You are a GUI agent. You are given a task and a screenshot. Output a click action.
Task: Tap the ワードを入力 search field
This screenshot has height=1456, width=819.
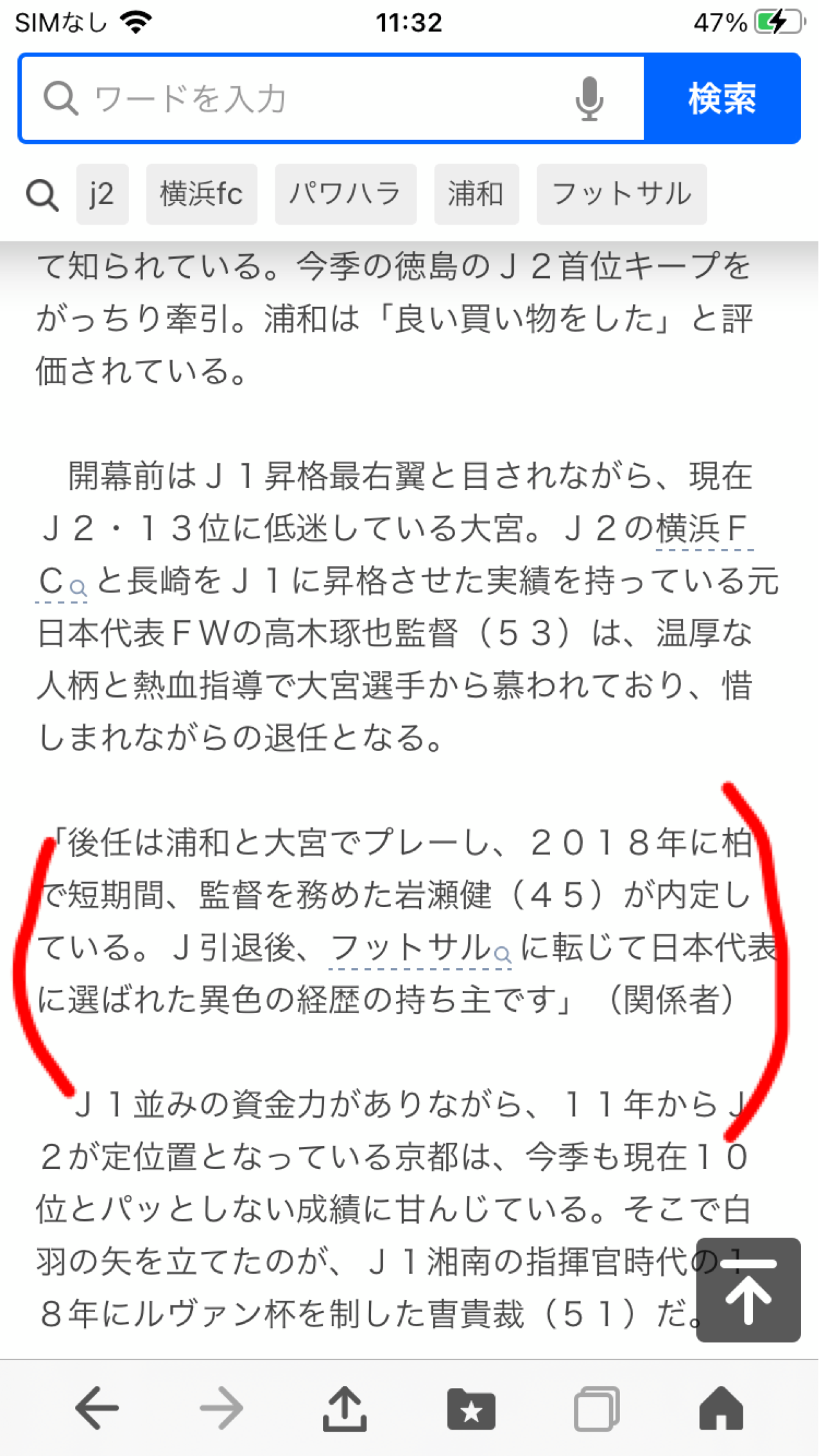coord(321,98)
